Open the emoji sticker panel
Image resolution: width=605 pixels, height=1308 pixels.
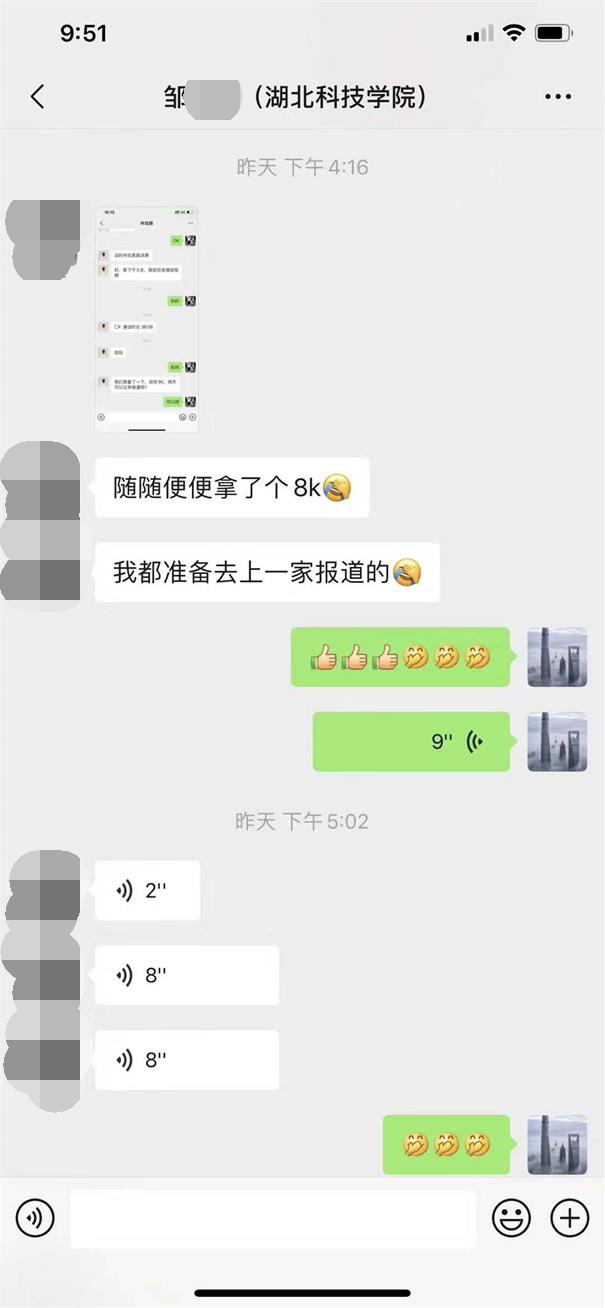pyautogui.click(x=511, y=1218)
